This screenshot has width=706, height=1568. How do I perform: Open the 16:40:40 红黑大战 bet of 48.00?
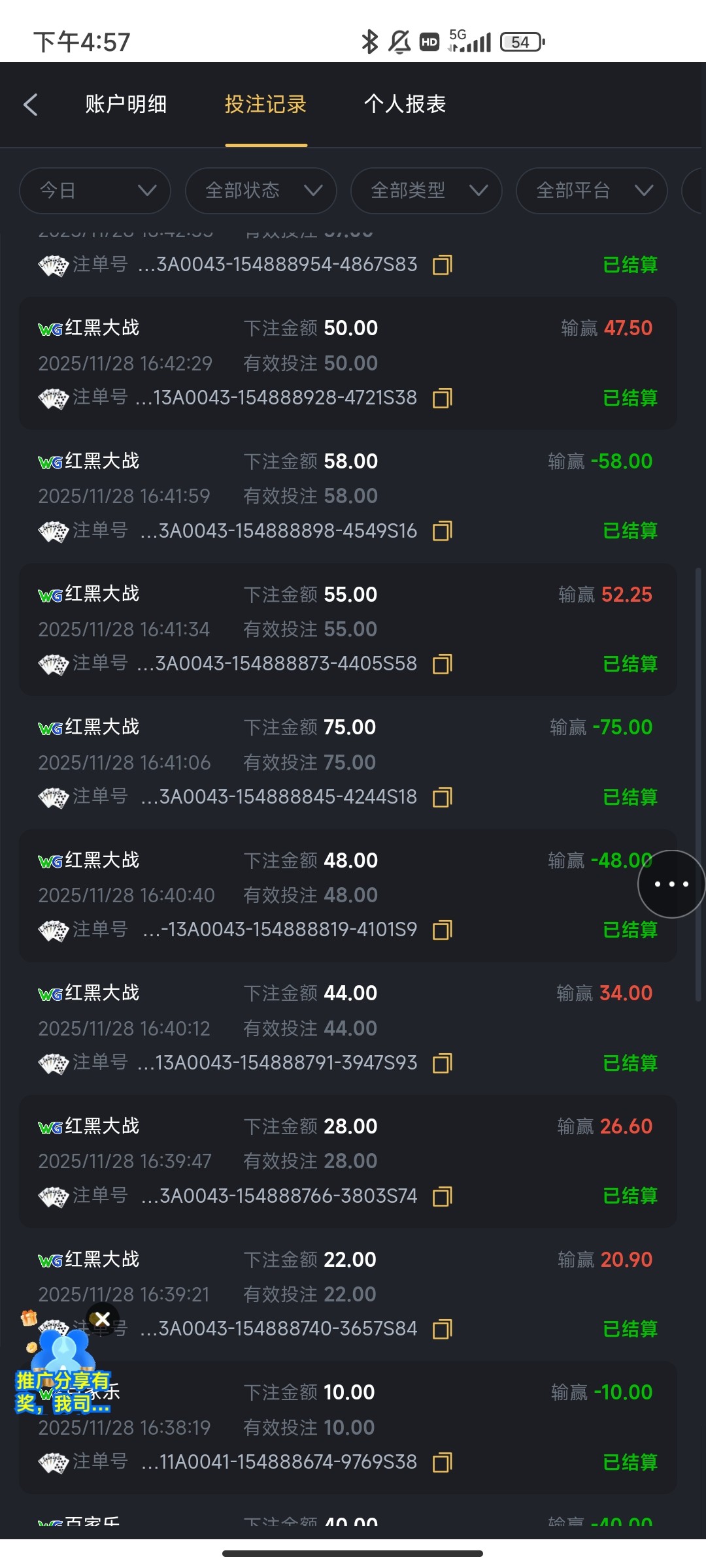[x=348, y=895]
